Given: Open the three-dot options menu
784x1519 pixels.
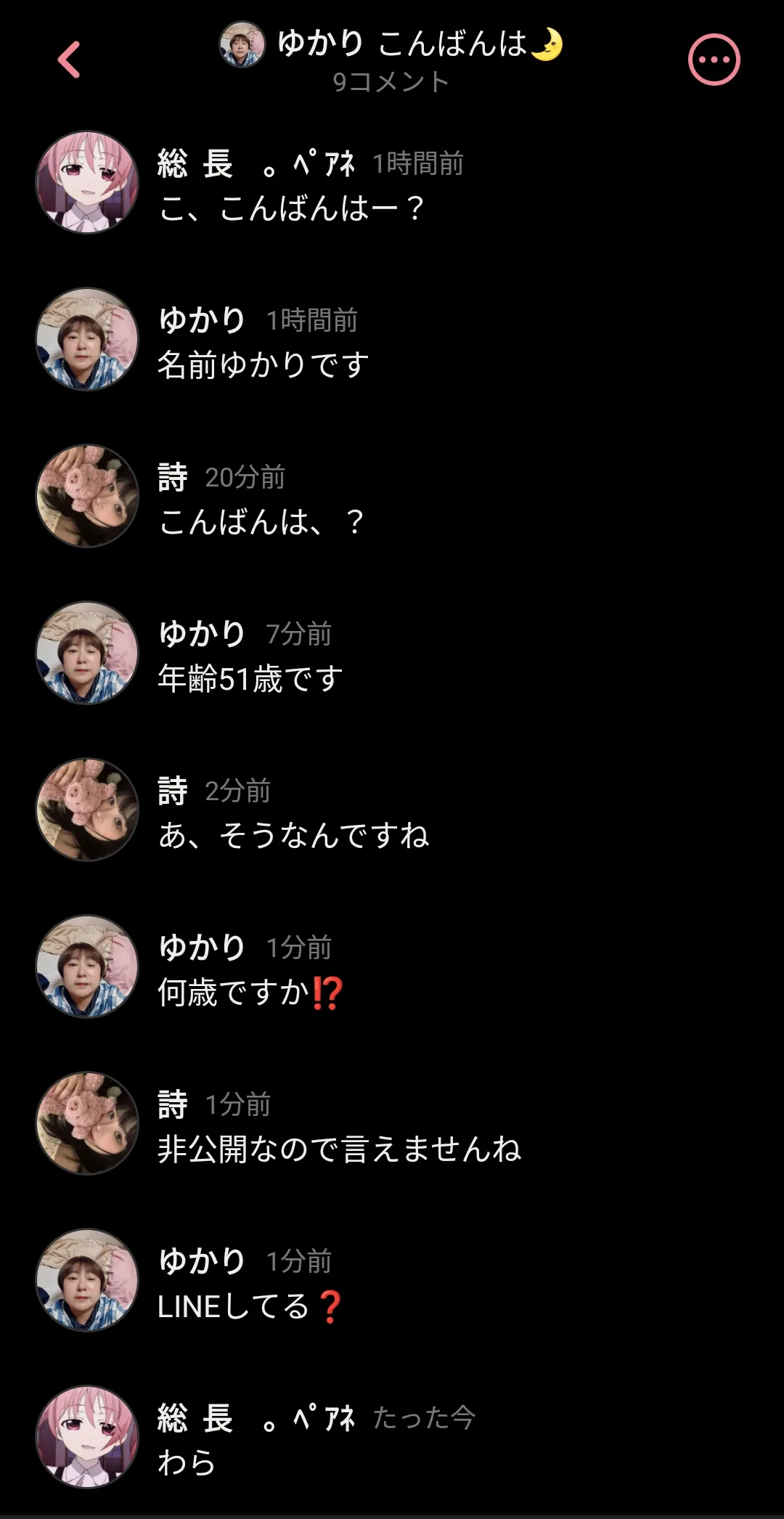Looking at the screenshot, I should (714, 60).
